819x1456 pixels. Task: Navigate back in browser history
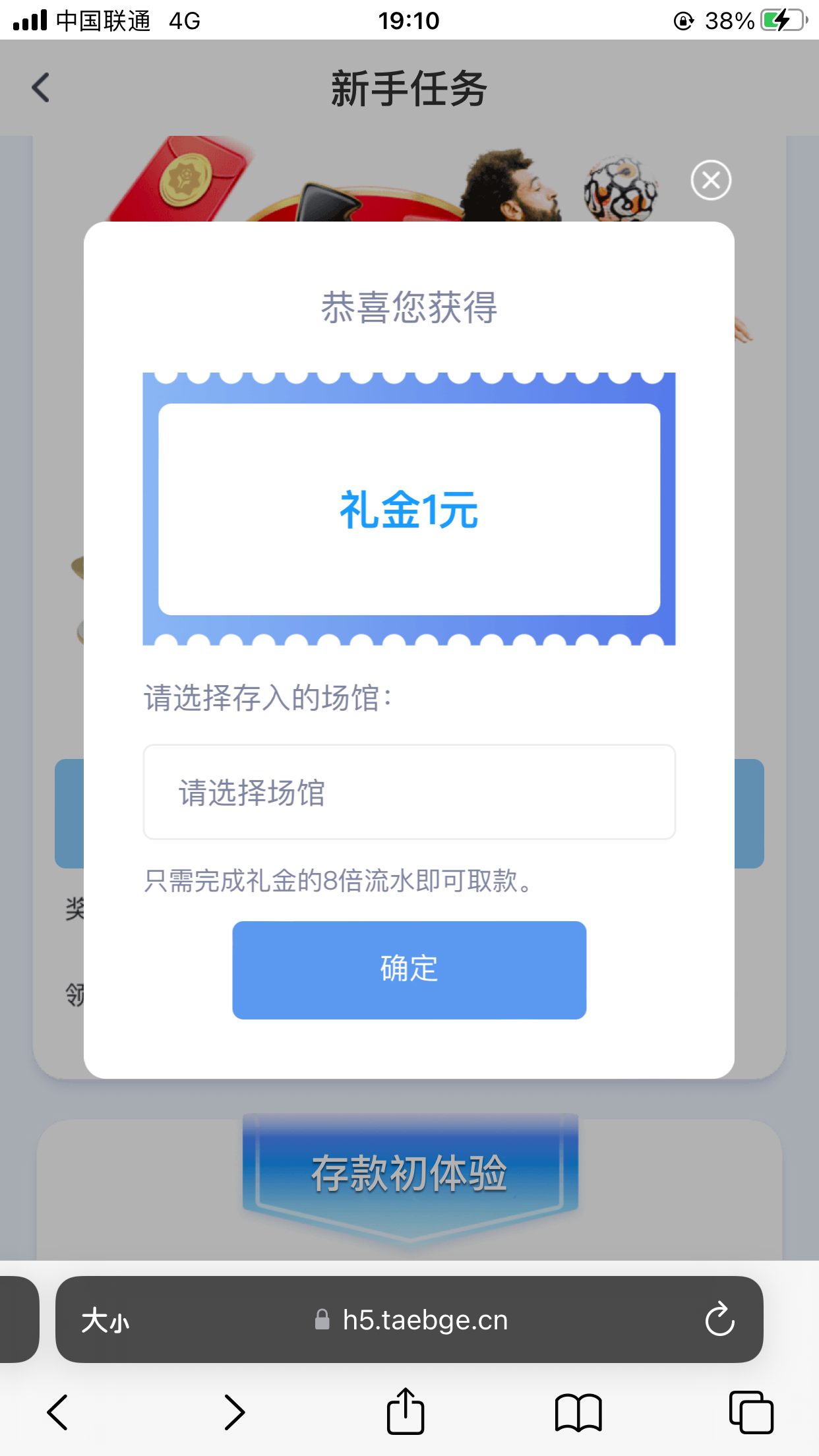pos(58,1412)
